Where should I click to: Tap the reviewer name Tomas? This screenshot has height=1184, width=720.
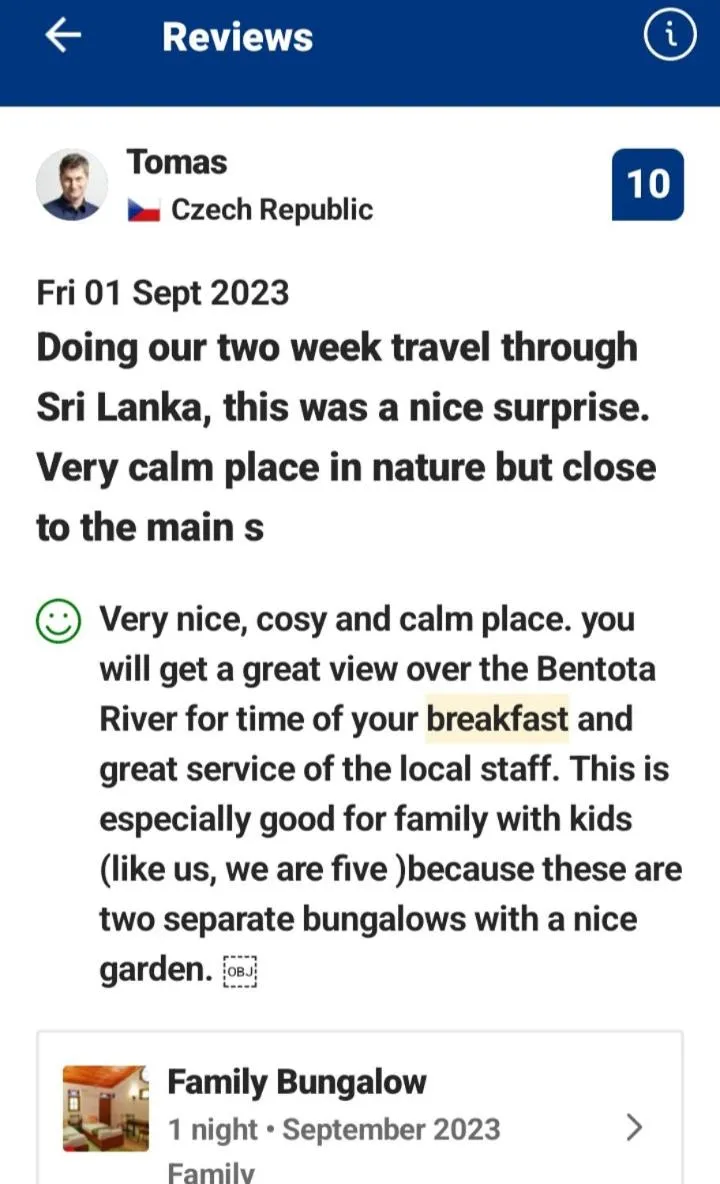point(177,162)
